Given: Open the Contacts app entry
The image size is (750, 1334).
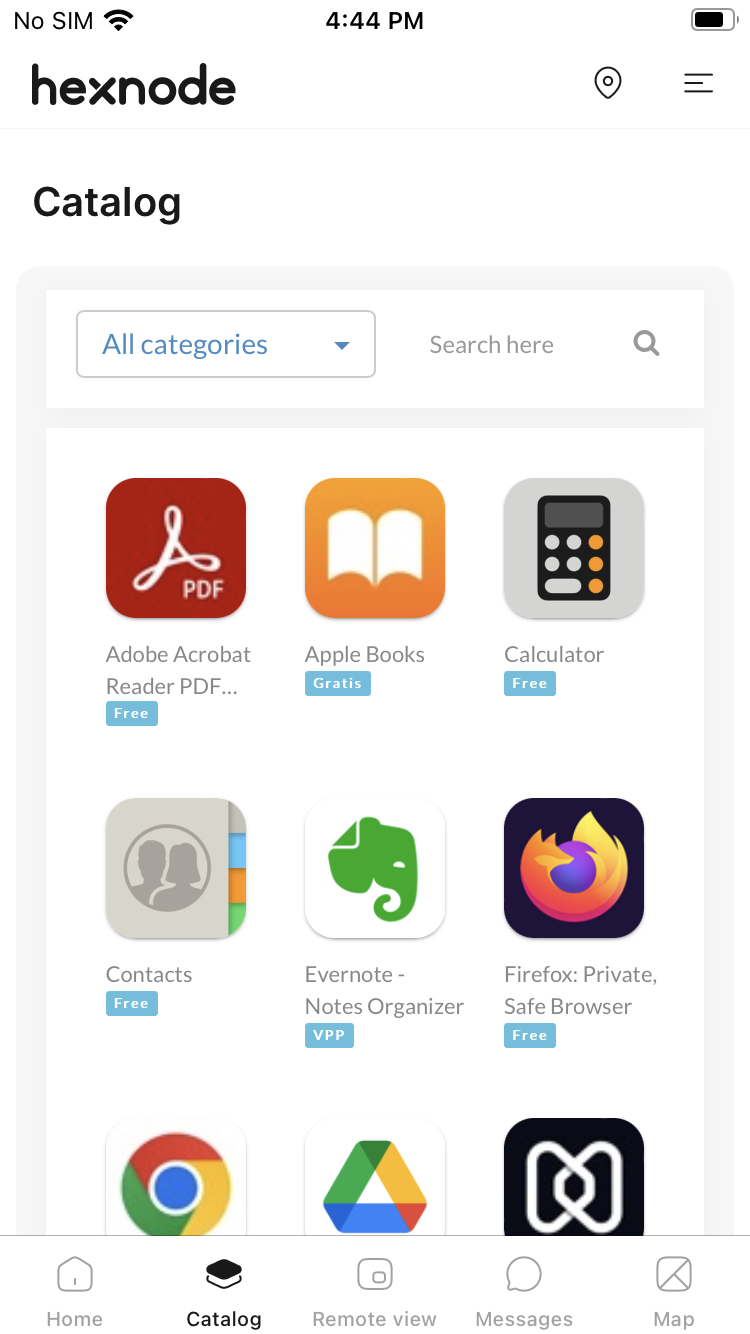Looking at the screenshot, I should (176, 868).
